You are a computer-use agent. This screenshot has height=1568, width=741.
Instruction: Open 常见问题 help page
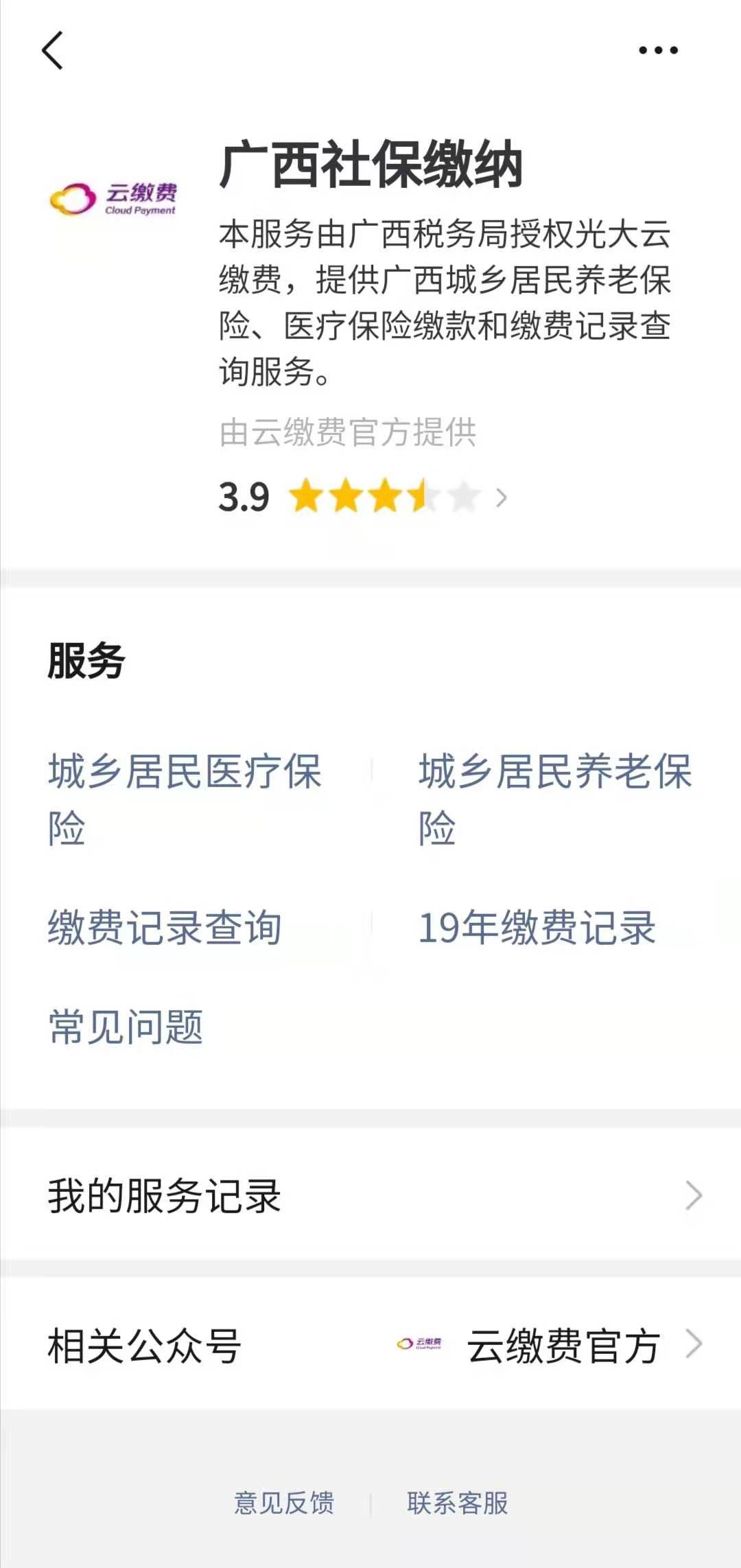tap(126, 1027)
